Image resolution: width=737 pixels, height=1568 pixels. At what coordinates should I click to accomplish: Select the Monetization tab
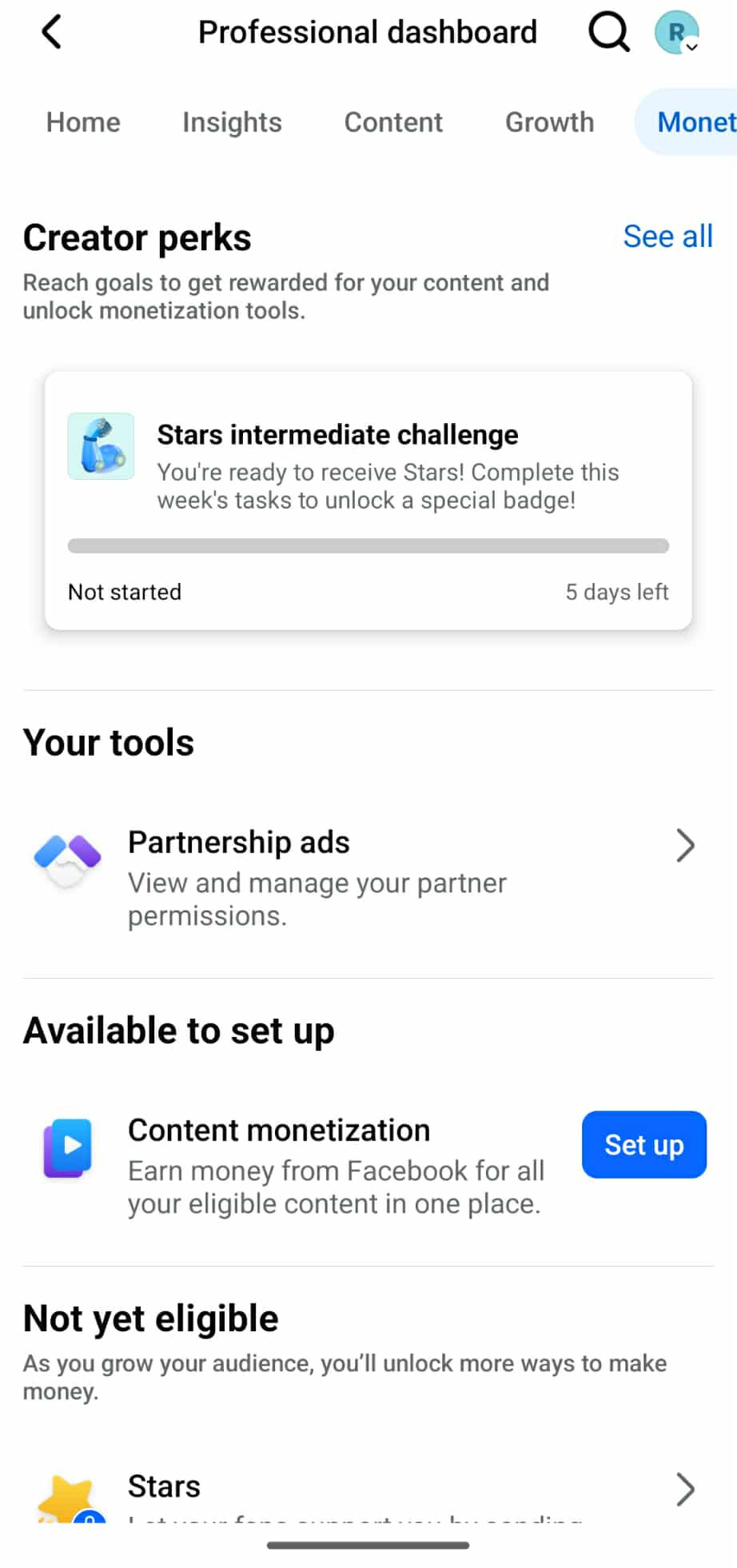click(x=687, y=122)
